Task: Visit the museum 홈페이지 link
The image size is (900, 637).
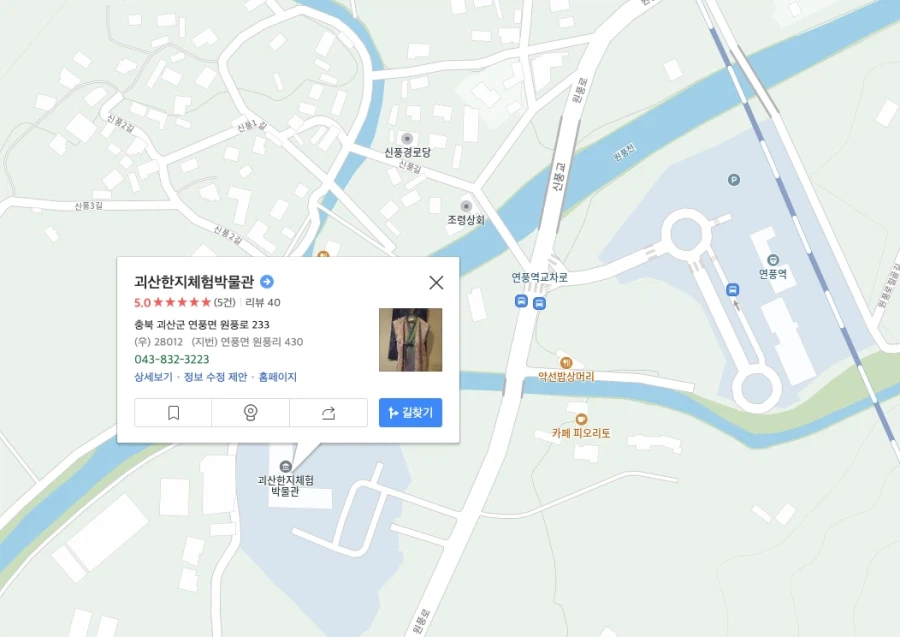Action: [277, 377]
